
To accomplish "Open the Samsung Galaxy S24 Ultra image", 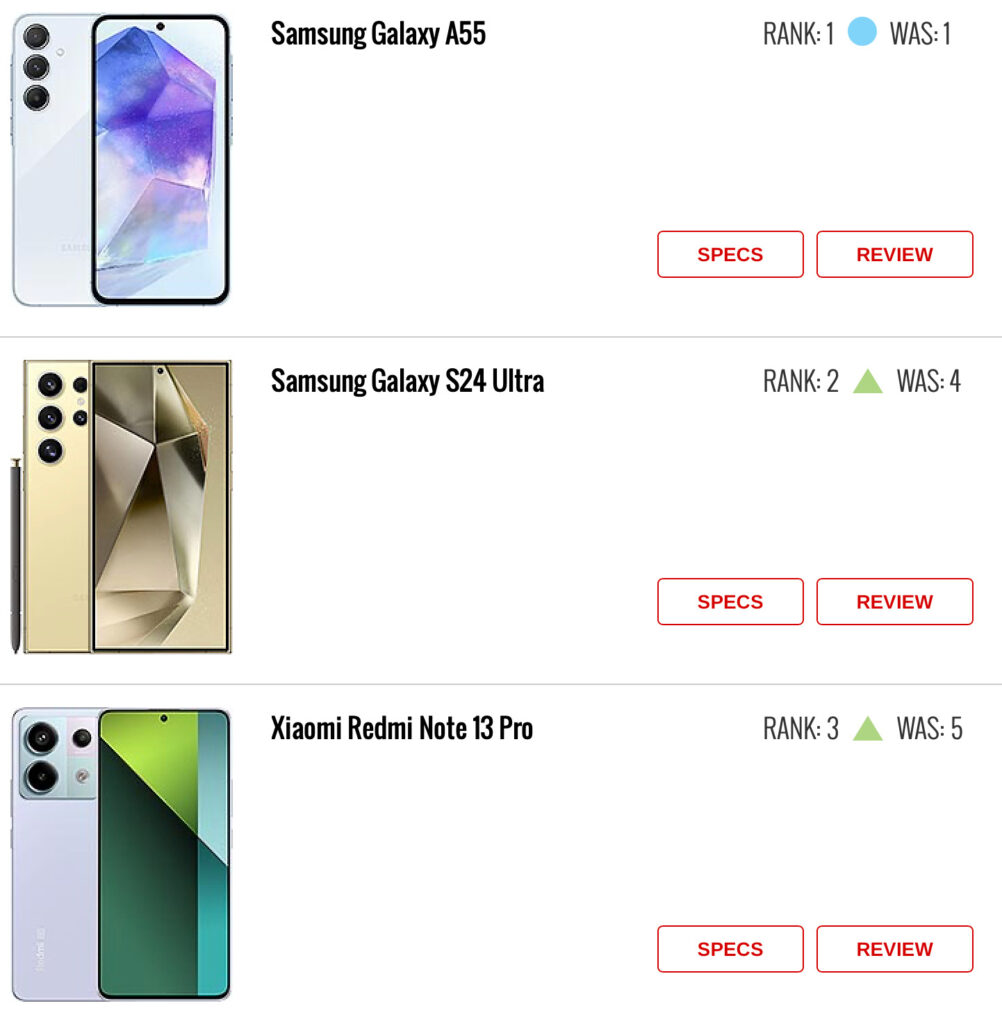I will 122,507.
